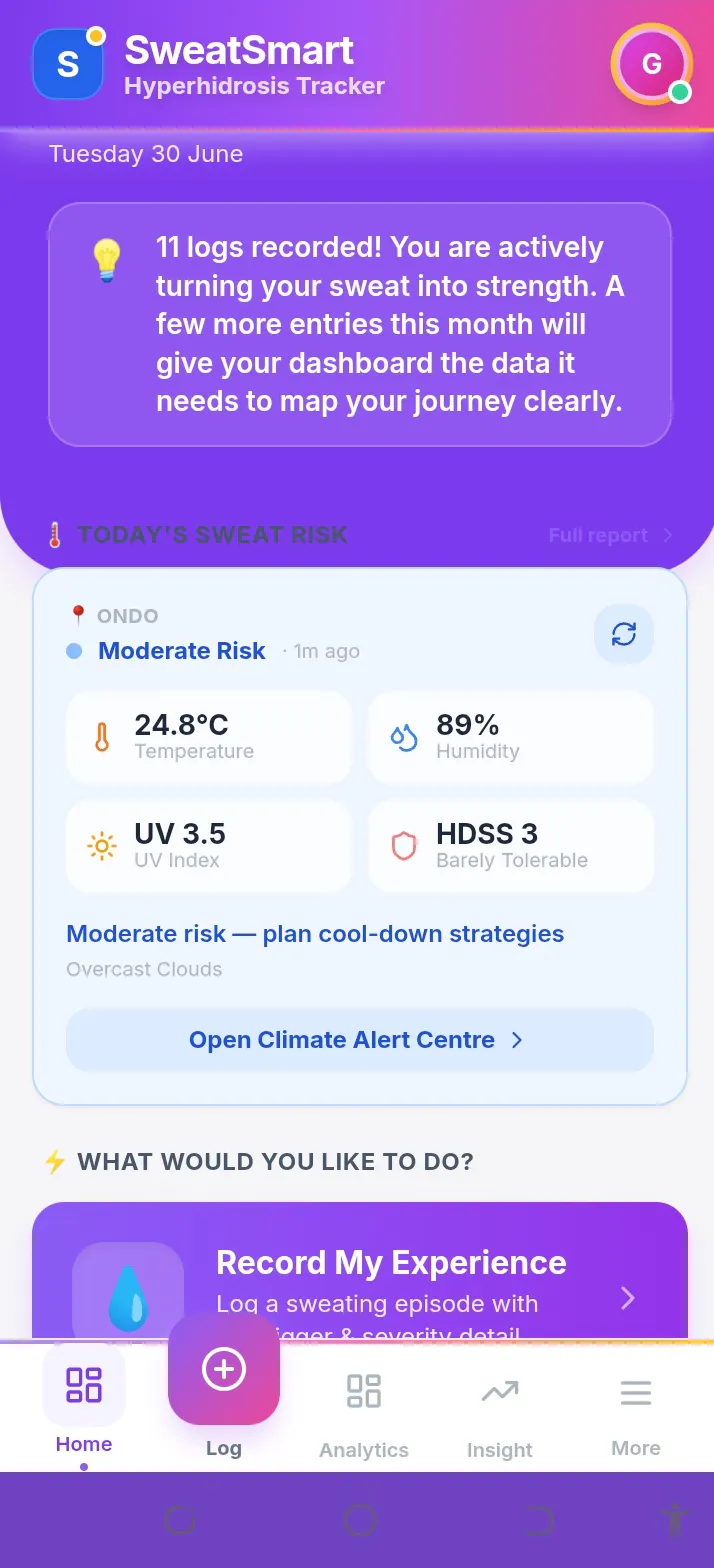Open the Record My Experience card
This screenshot has width=714, height=1568.
[360, 1271]
